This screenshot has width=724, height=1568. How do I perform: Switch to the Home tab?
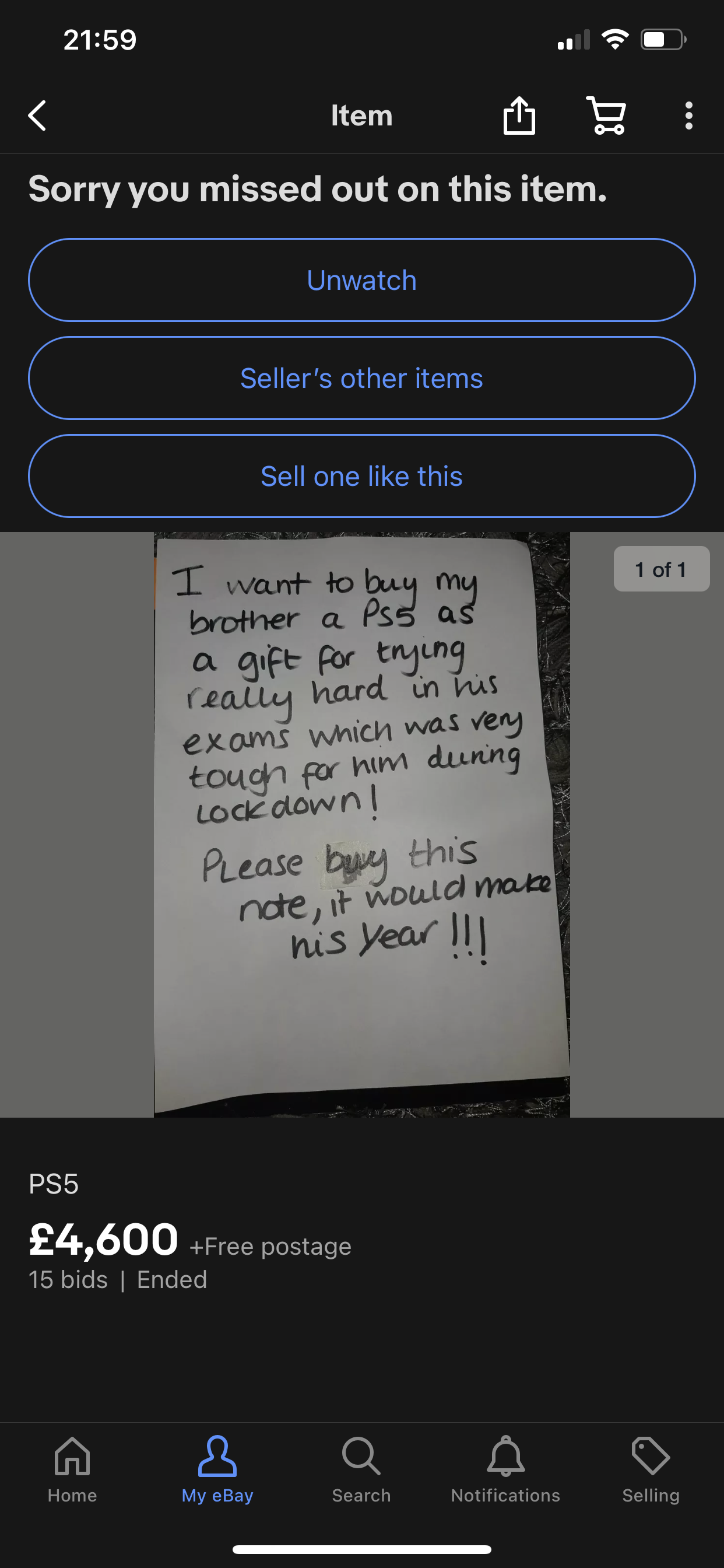[x=72, y=1469]
